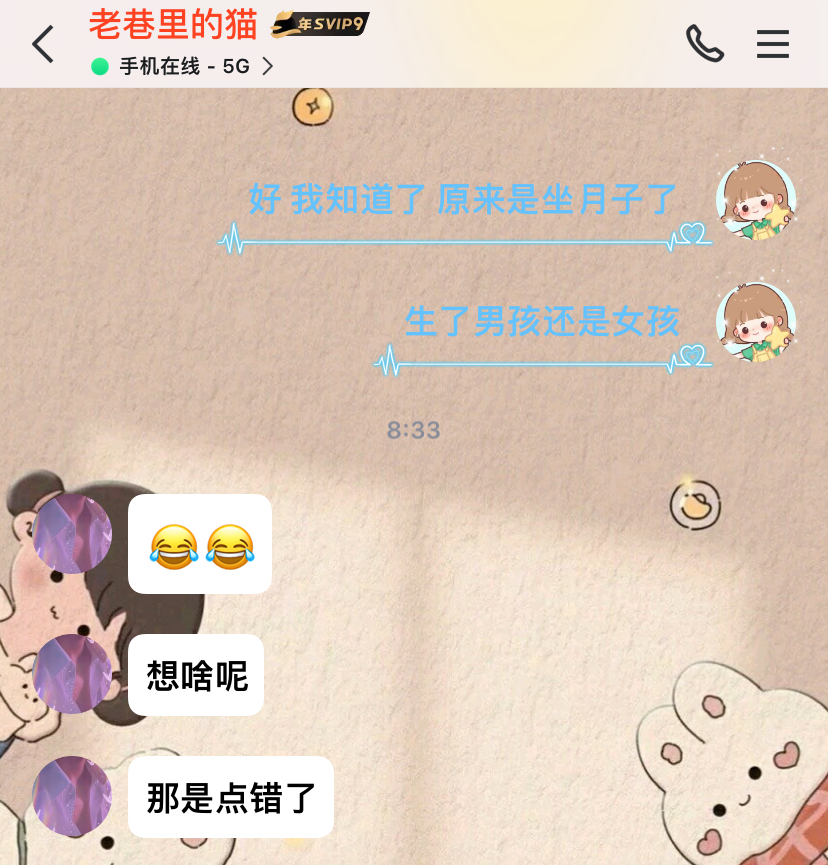Open contact avatar next to 想啥呢

pyautogui.click(x=72, y=674)
